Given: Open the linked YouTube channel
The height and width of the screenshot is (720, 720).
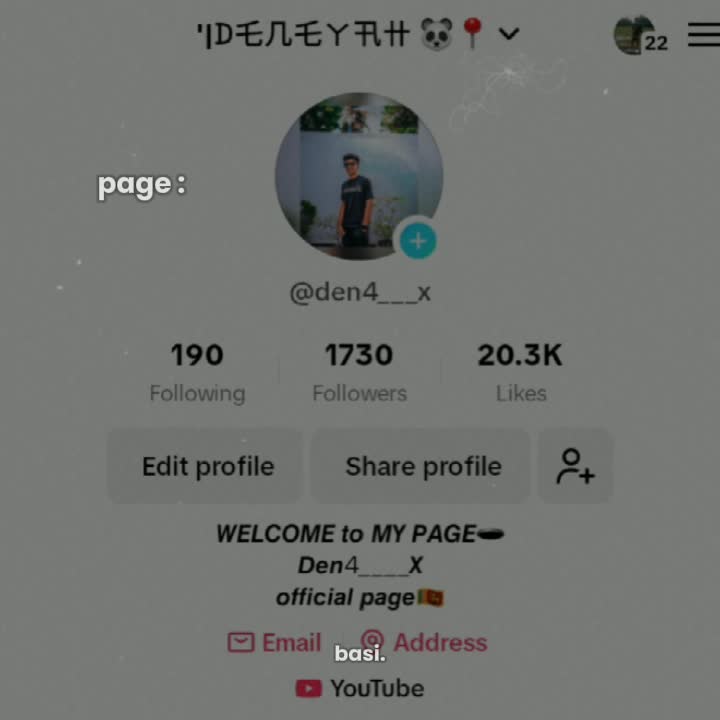Looking at the screenshot, I should pyautogui.click(x=360, y=688).
